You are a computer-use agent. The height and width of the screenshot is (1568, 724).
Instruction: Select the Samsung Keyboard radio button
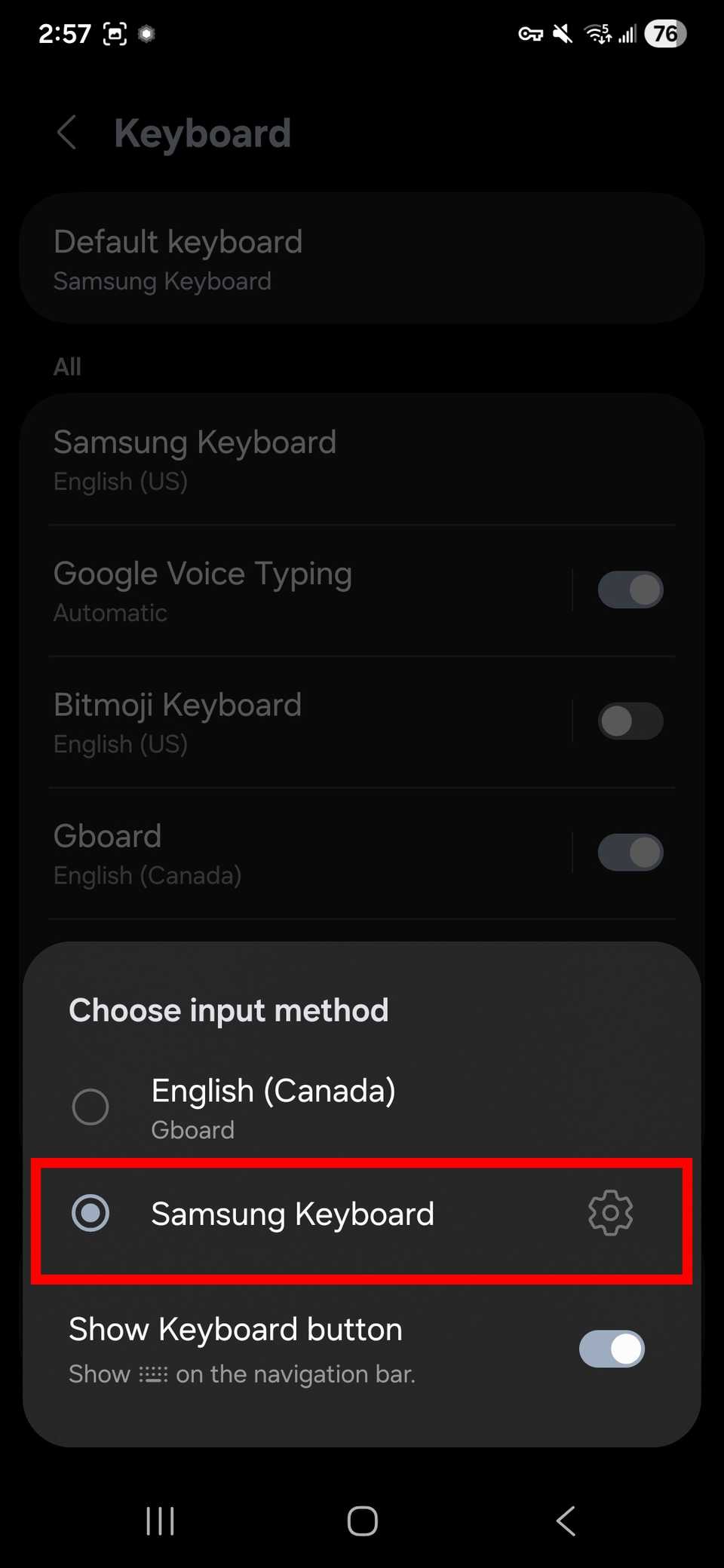point(90,1214)
